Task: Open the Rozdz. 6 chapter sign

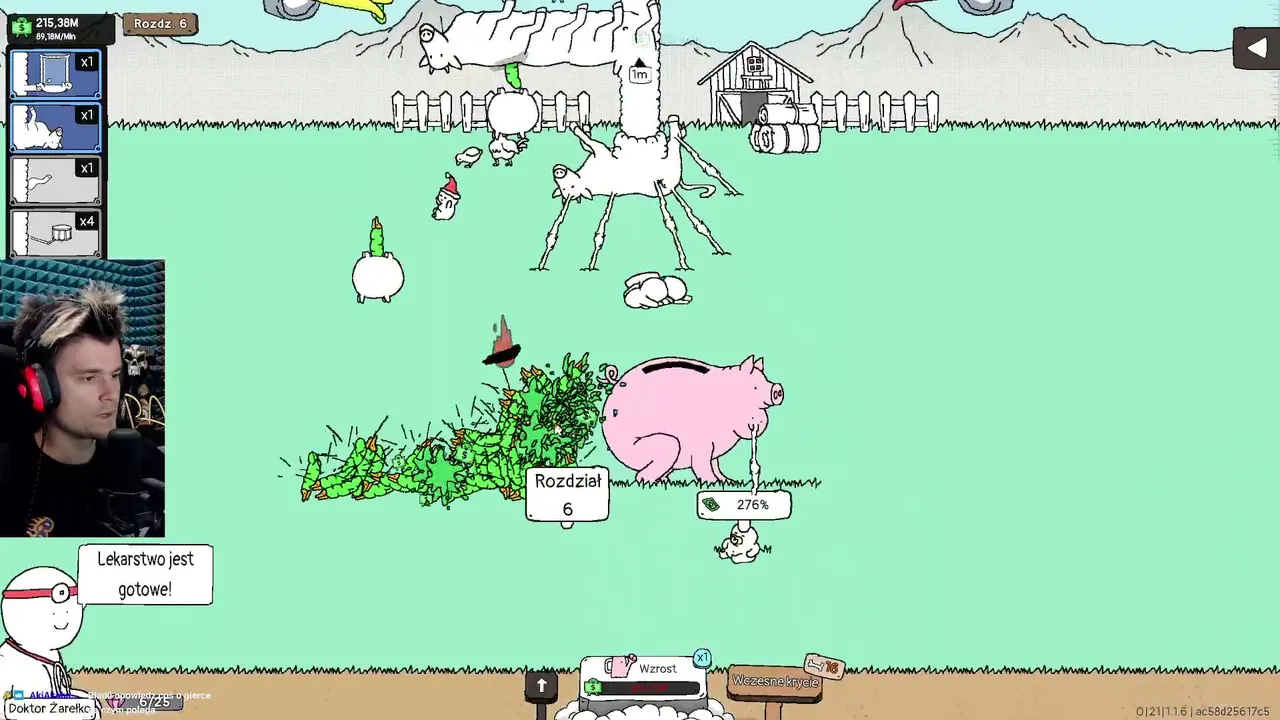Action: tap(160, 24)
